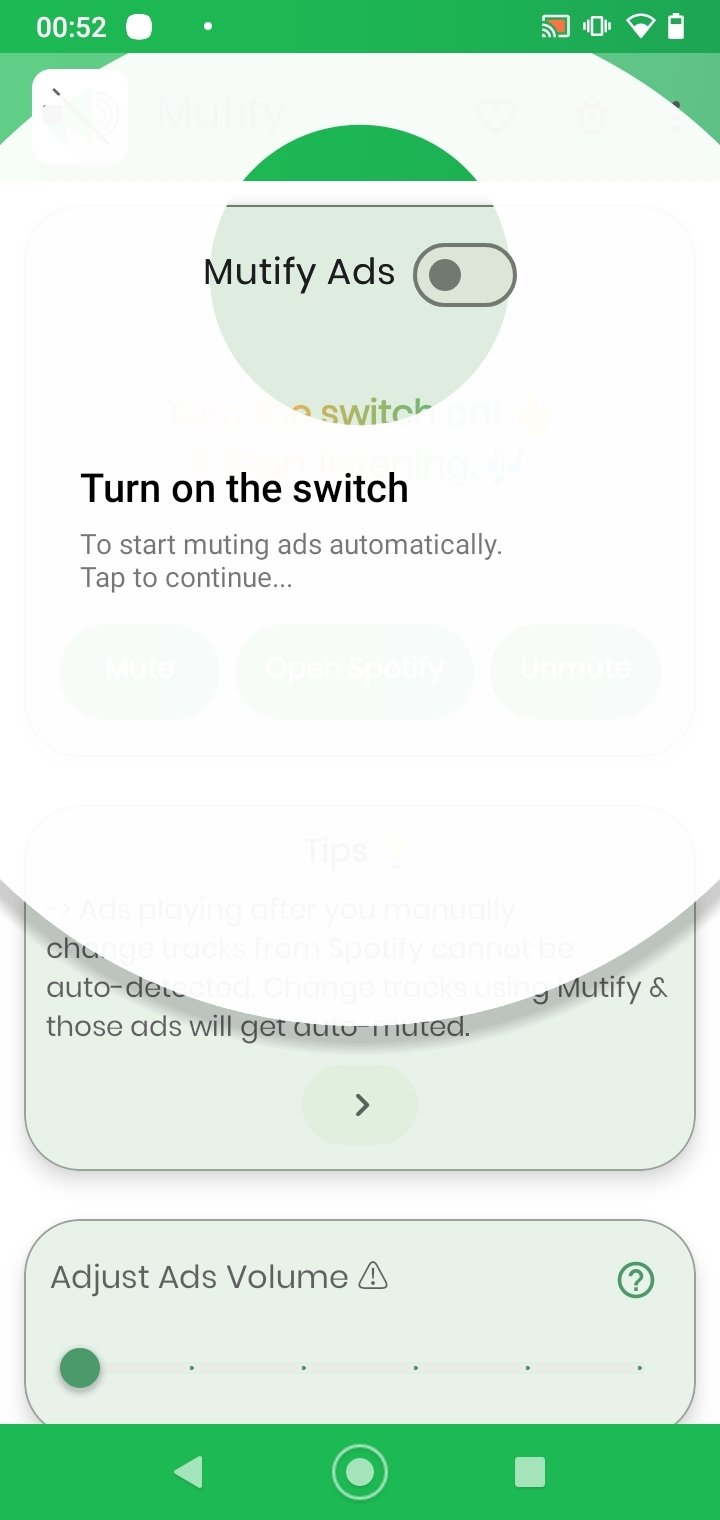Turn on the Mutify Ads switch

point(464,275)
